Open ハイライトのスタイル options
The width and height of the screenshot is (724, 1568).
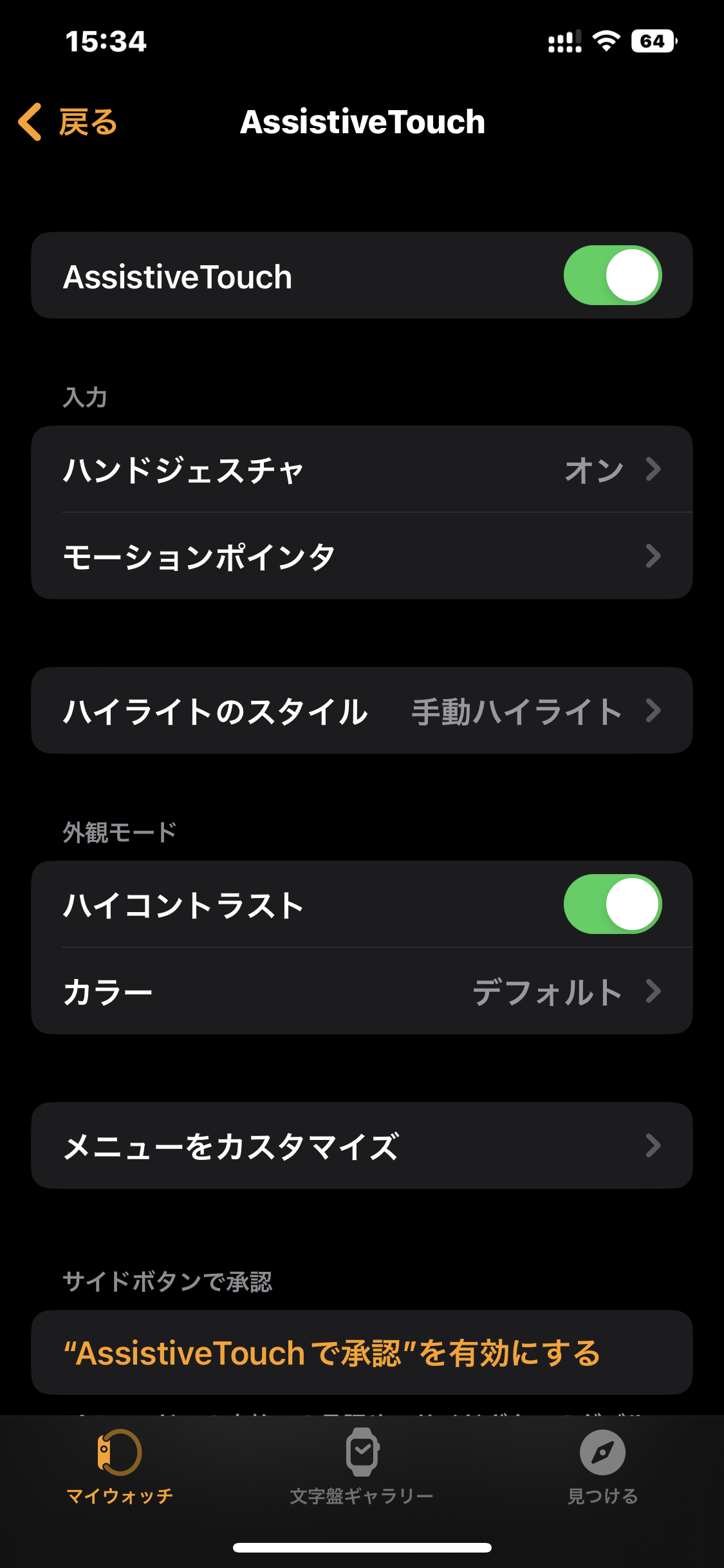click(362, 711)
